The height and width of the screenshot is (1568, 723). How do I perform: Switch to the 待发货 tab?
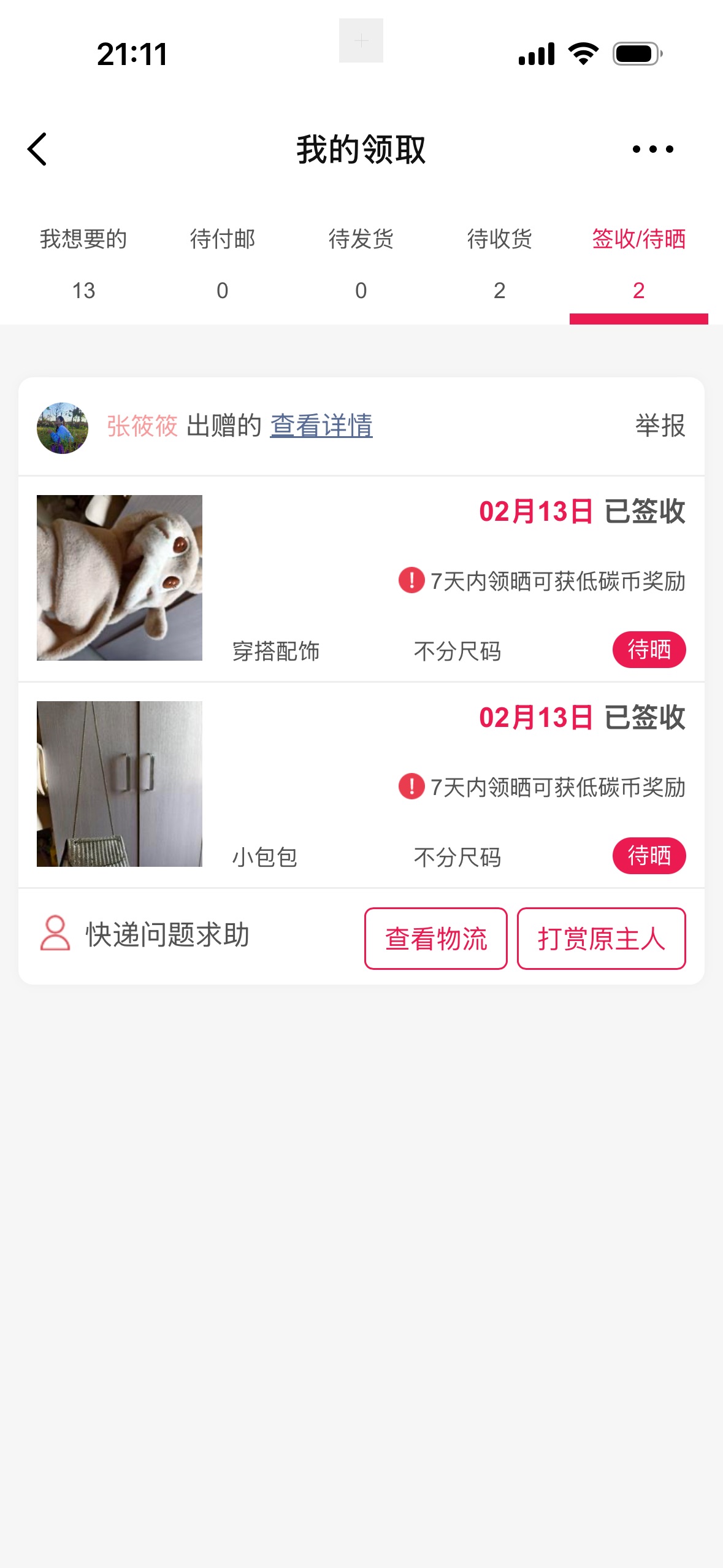[x=361, y=263]
